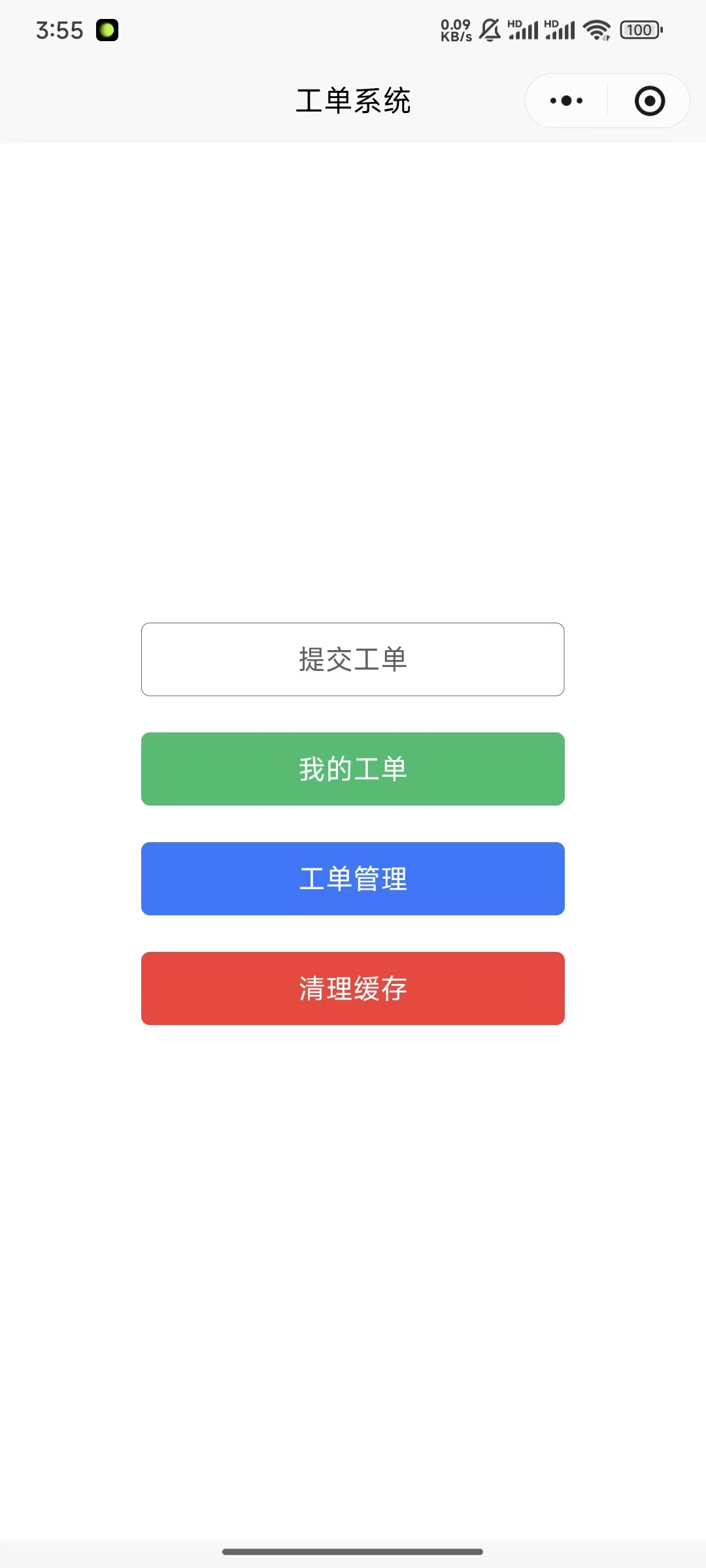Screen dimensions: 706x1568
Task: Open 我的工单
Action: tap(352, 769)
